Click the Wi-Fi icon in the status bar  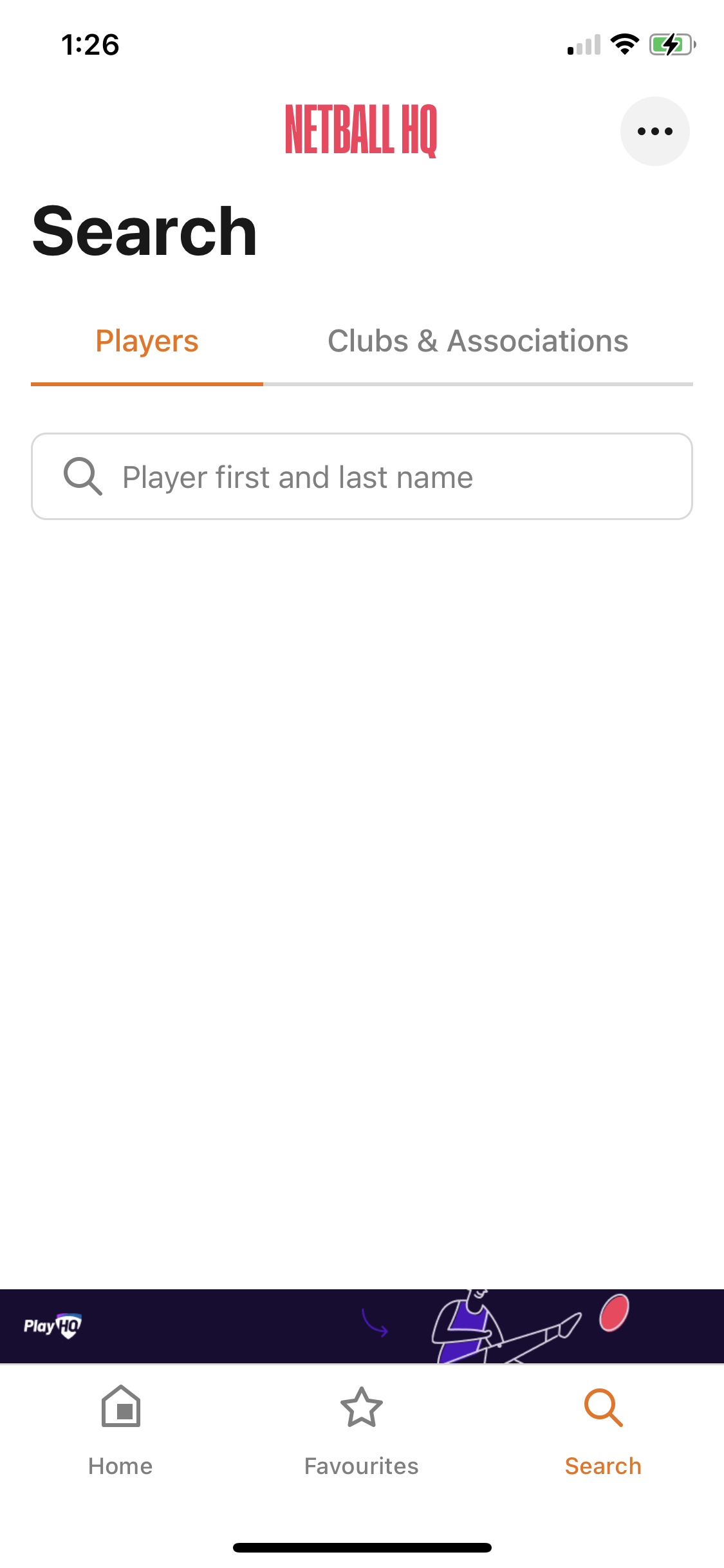622,44
